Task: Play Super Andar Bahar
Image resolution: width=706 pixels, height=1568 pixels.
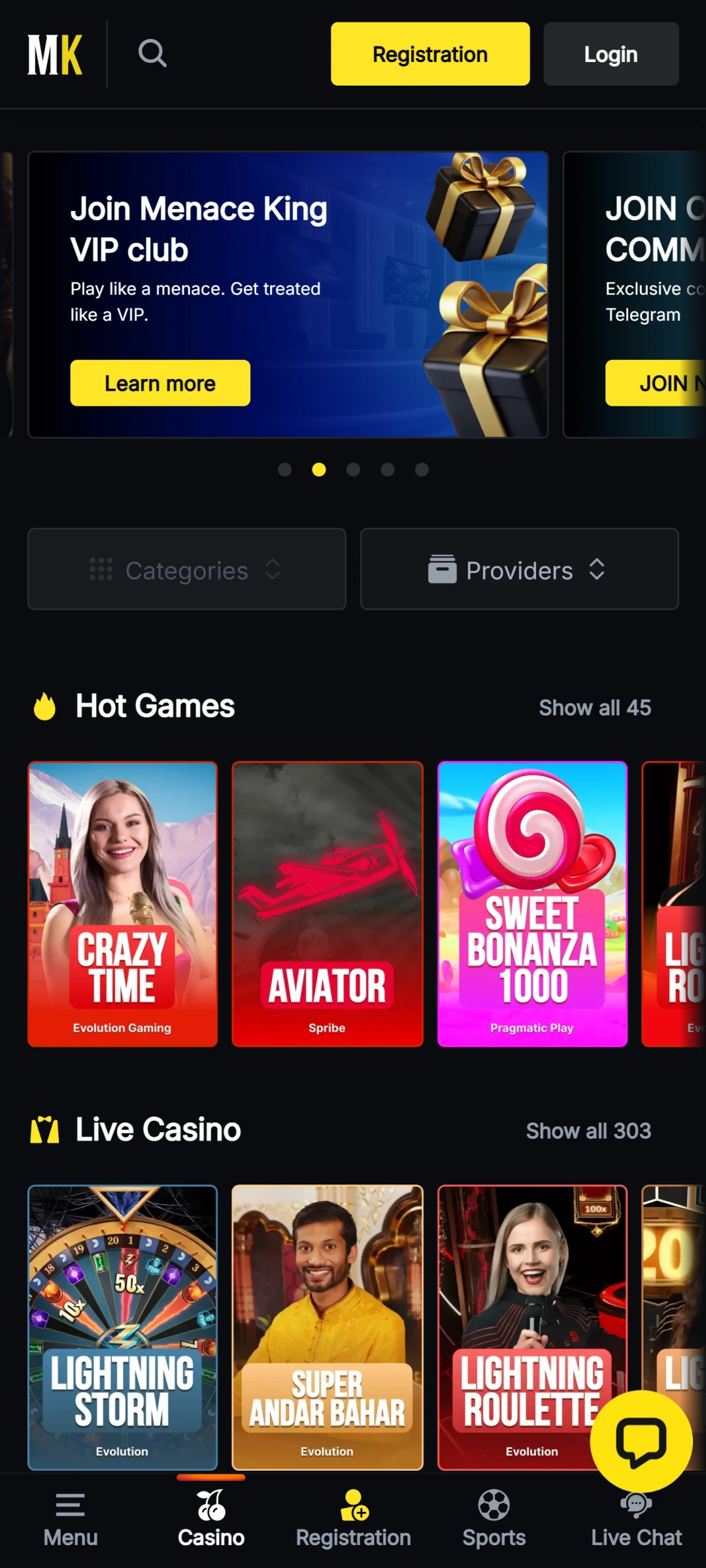Action: tap(327, 1326)
